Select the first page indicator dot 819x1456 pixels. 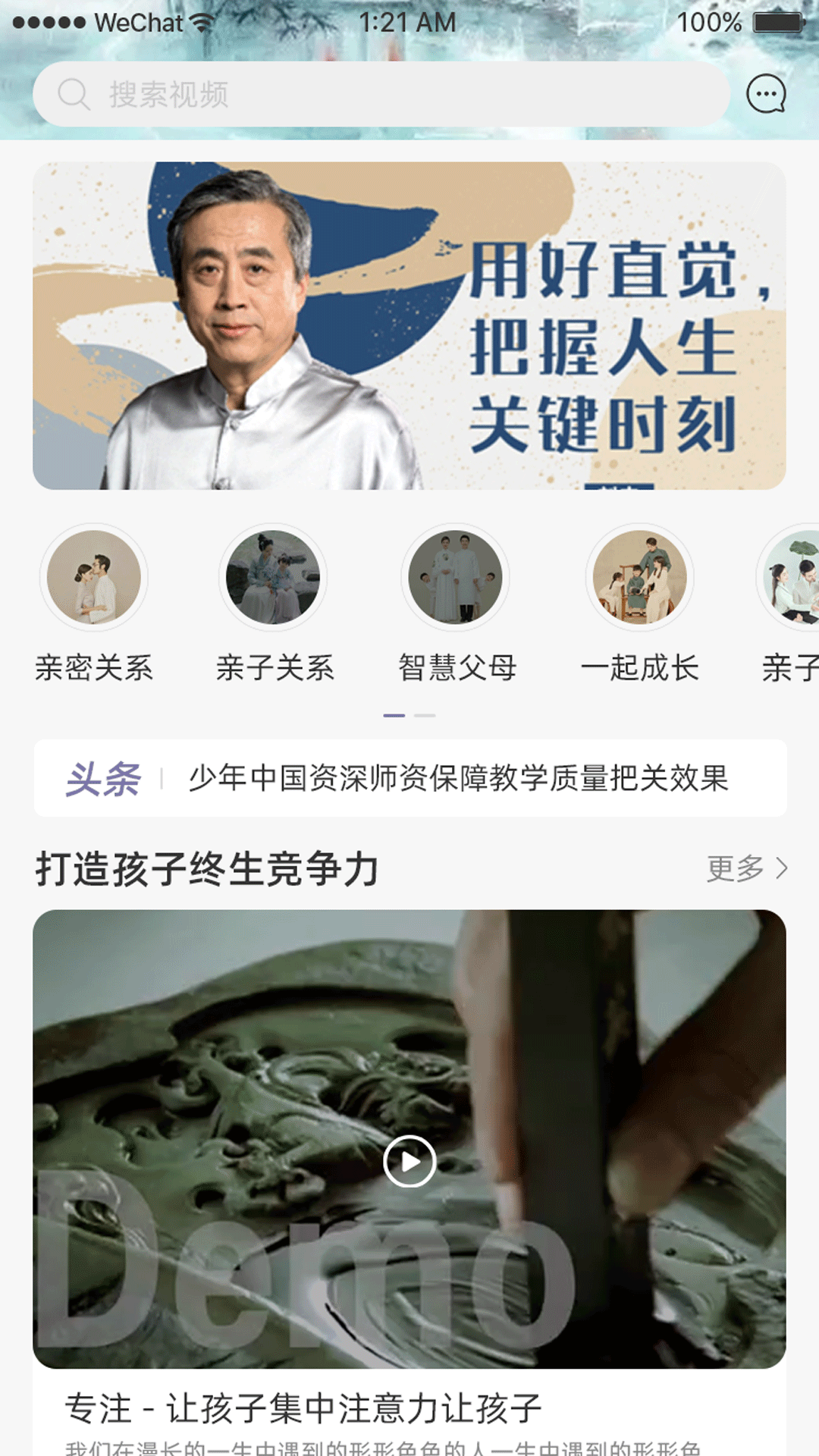[395, 714]
